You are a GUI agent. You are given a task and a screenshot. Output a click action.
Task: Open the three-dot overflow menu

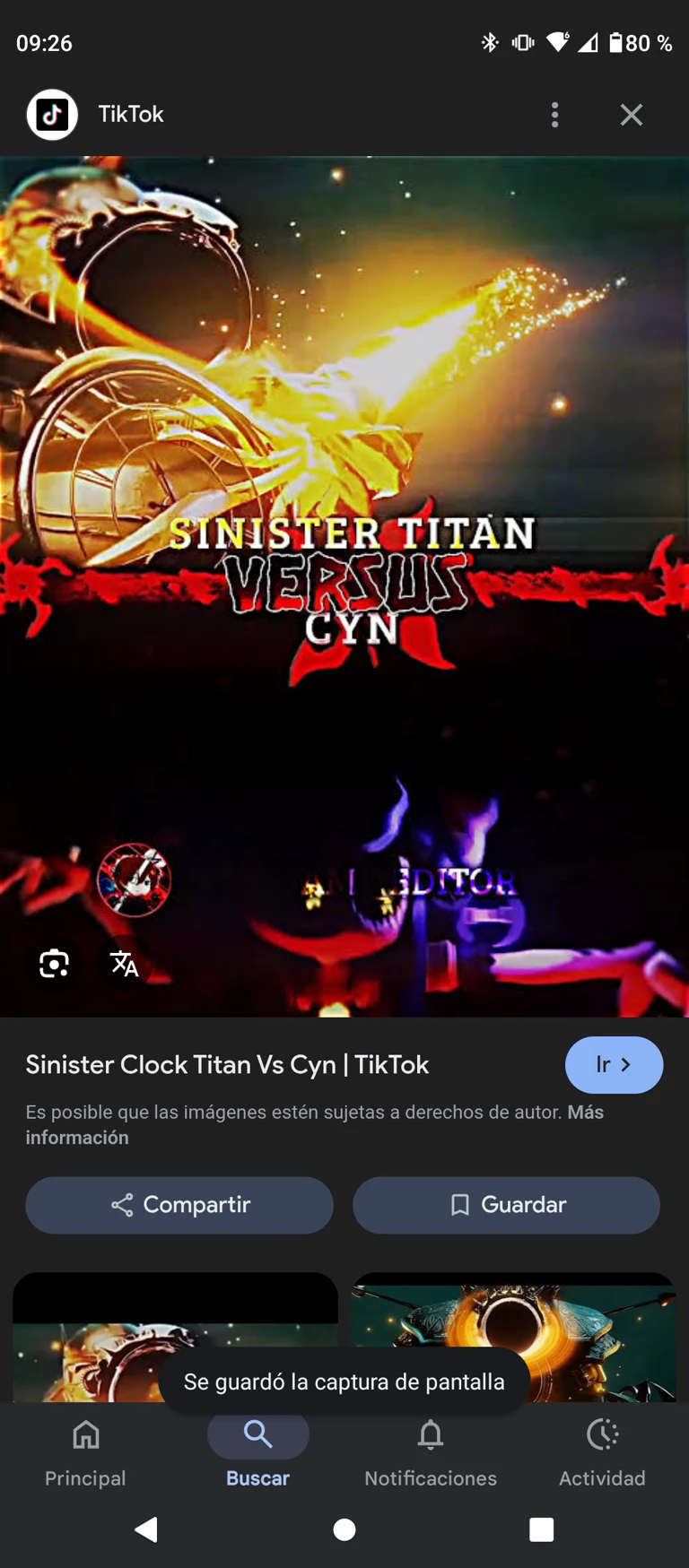click(554, 115)
